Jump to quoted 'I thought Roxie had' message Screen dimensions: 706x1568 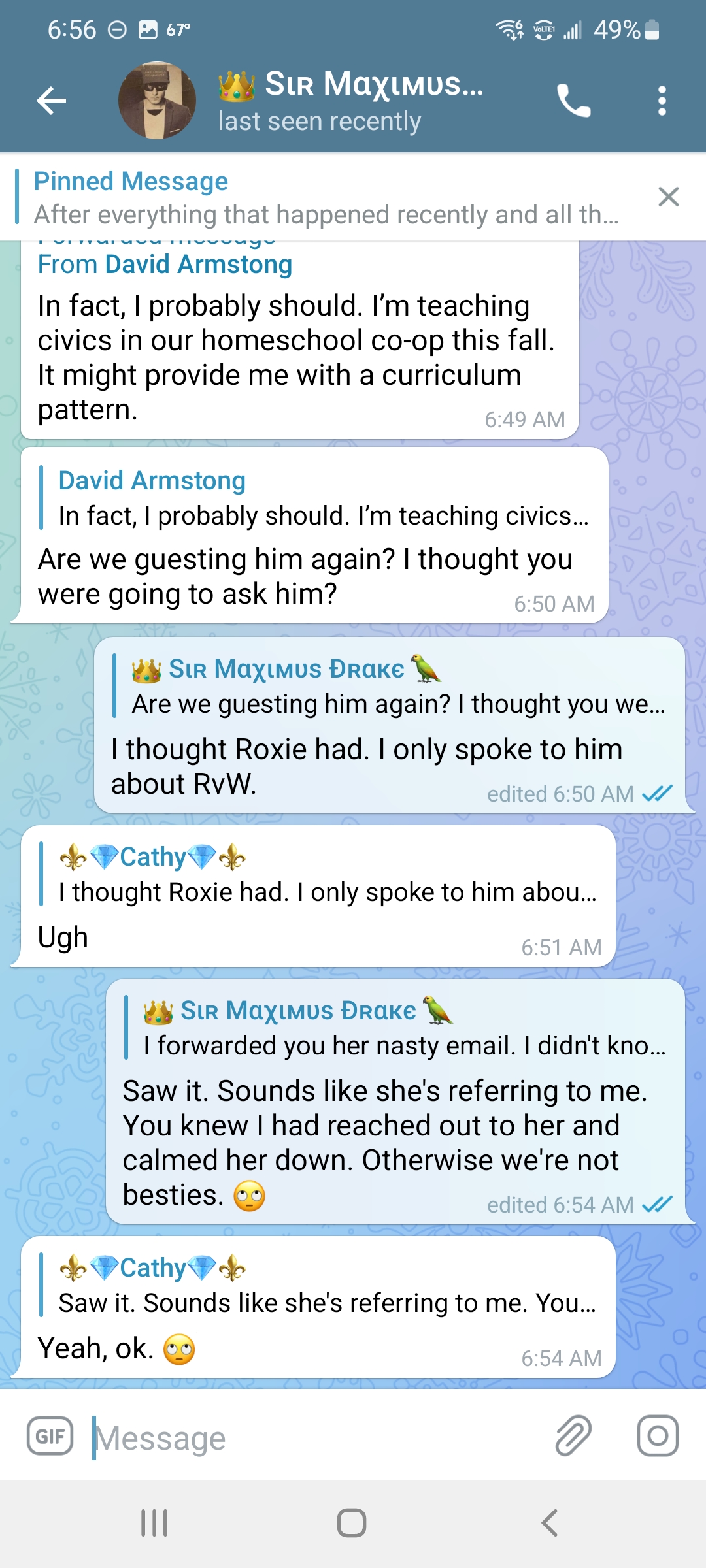point(320,874)
